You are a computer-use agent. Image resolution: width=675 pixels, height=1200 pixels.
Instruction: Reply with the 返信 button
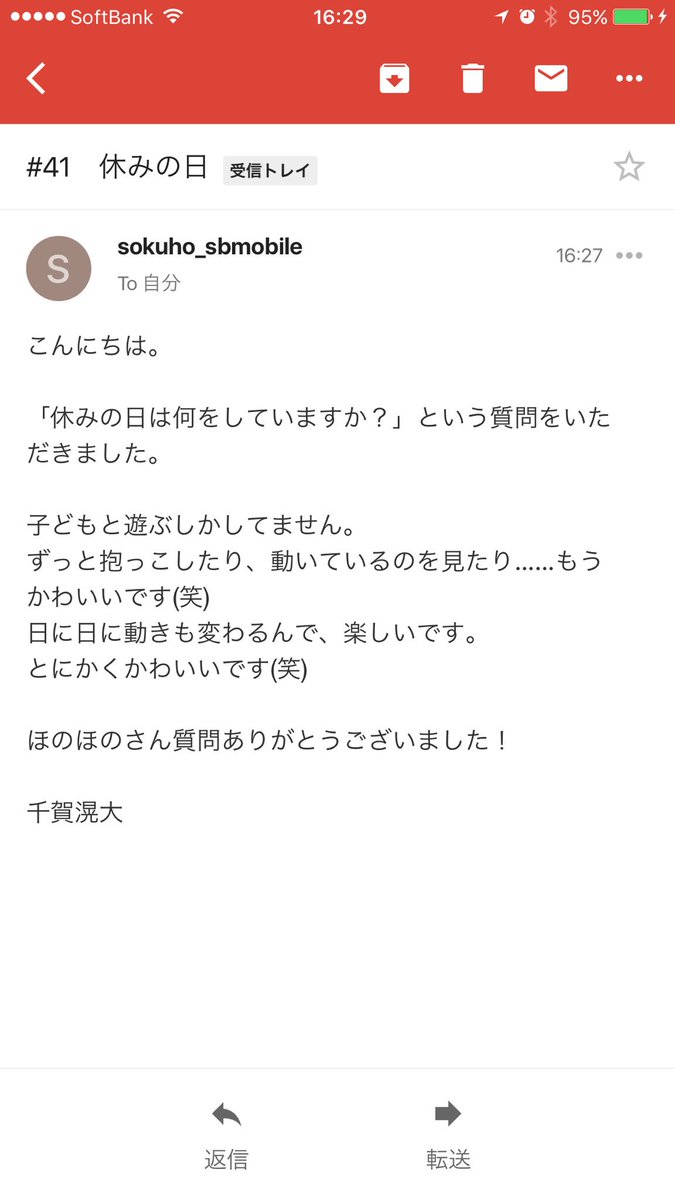pos(227,1137)
